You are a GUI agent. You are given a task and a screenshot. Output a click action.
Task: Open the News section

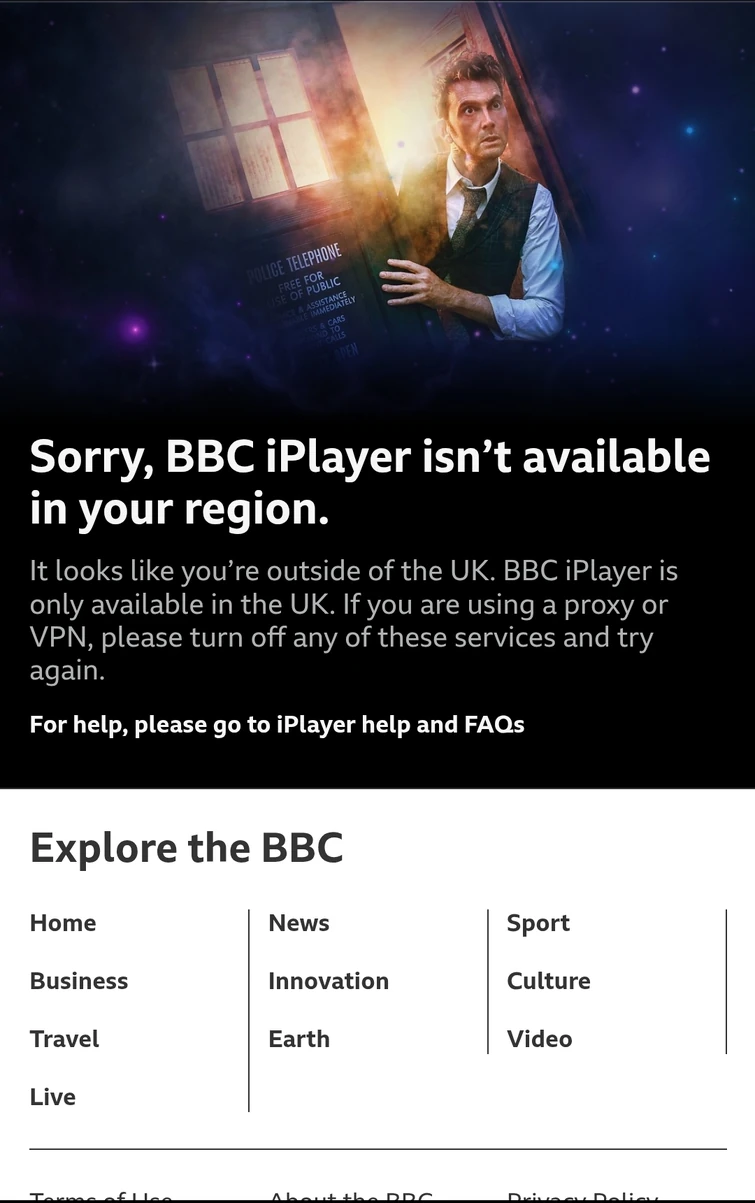[x=298, y=923]
